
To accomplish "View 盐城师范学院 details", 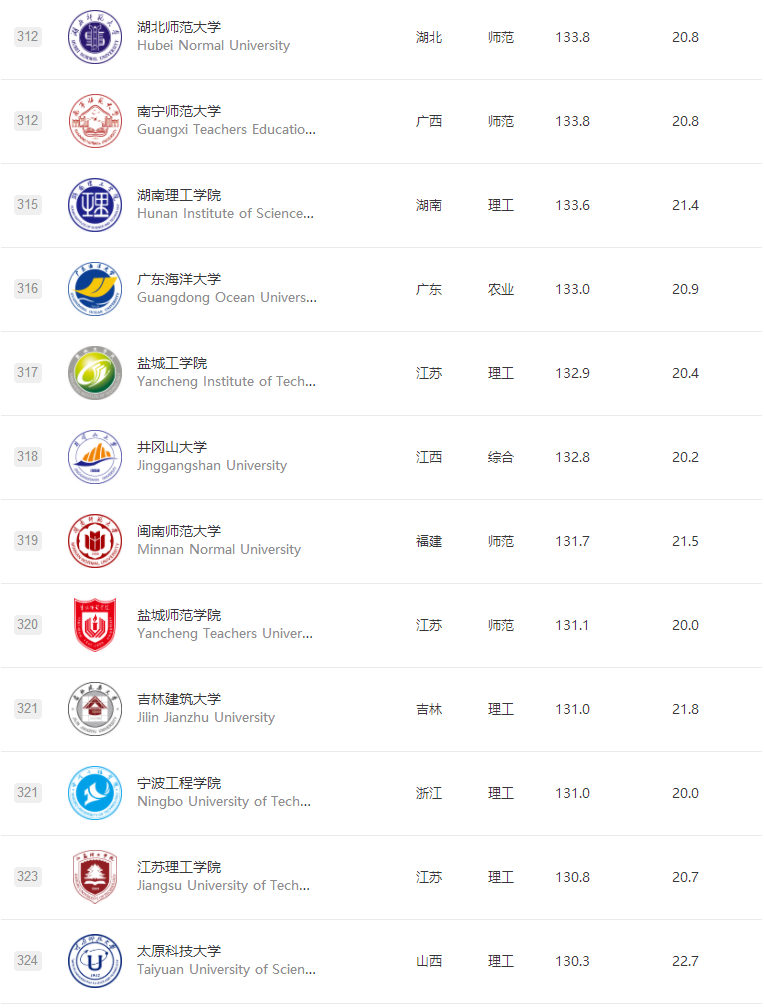I will pyautogui.click(x=179, y=616).
